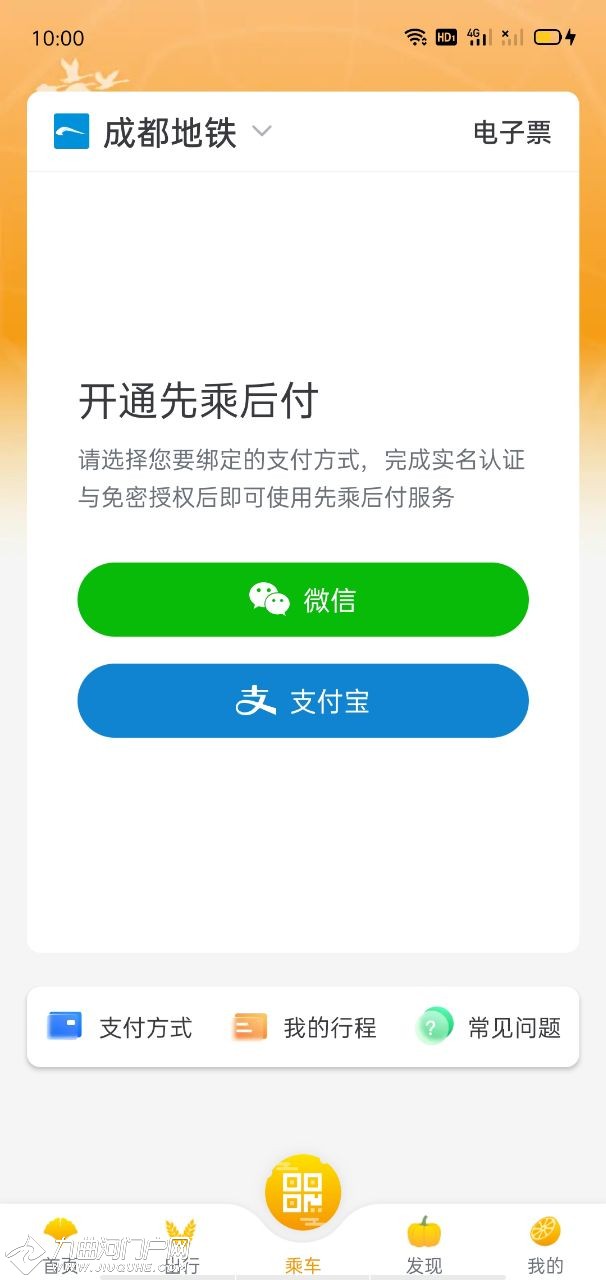View 我的行程 trip history
The height and width of the screenshot is (1280, 606).
coord(305,1027)
